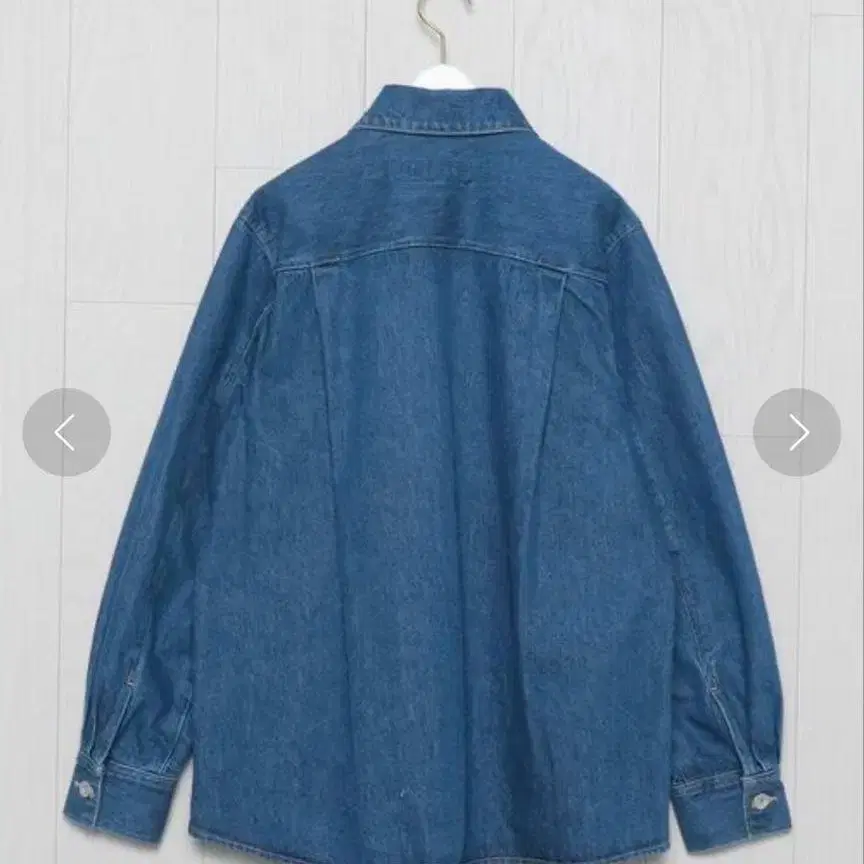
Task: Show the next product photo
Action: pos(797,432)
